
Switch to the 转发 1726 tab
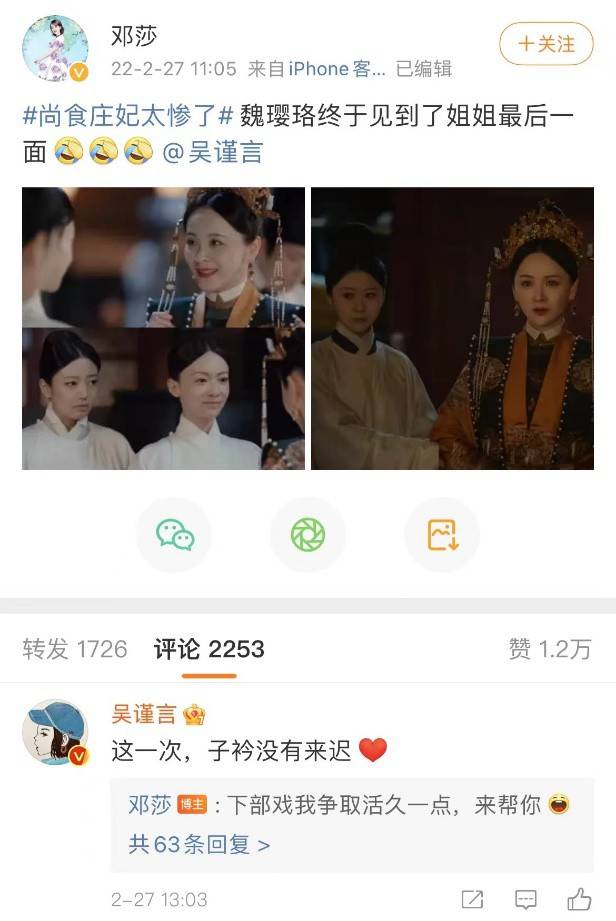[x=75, y=649]
